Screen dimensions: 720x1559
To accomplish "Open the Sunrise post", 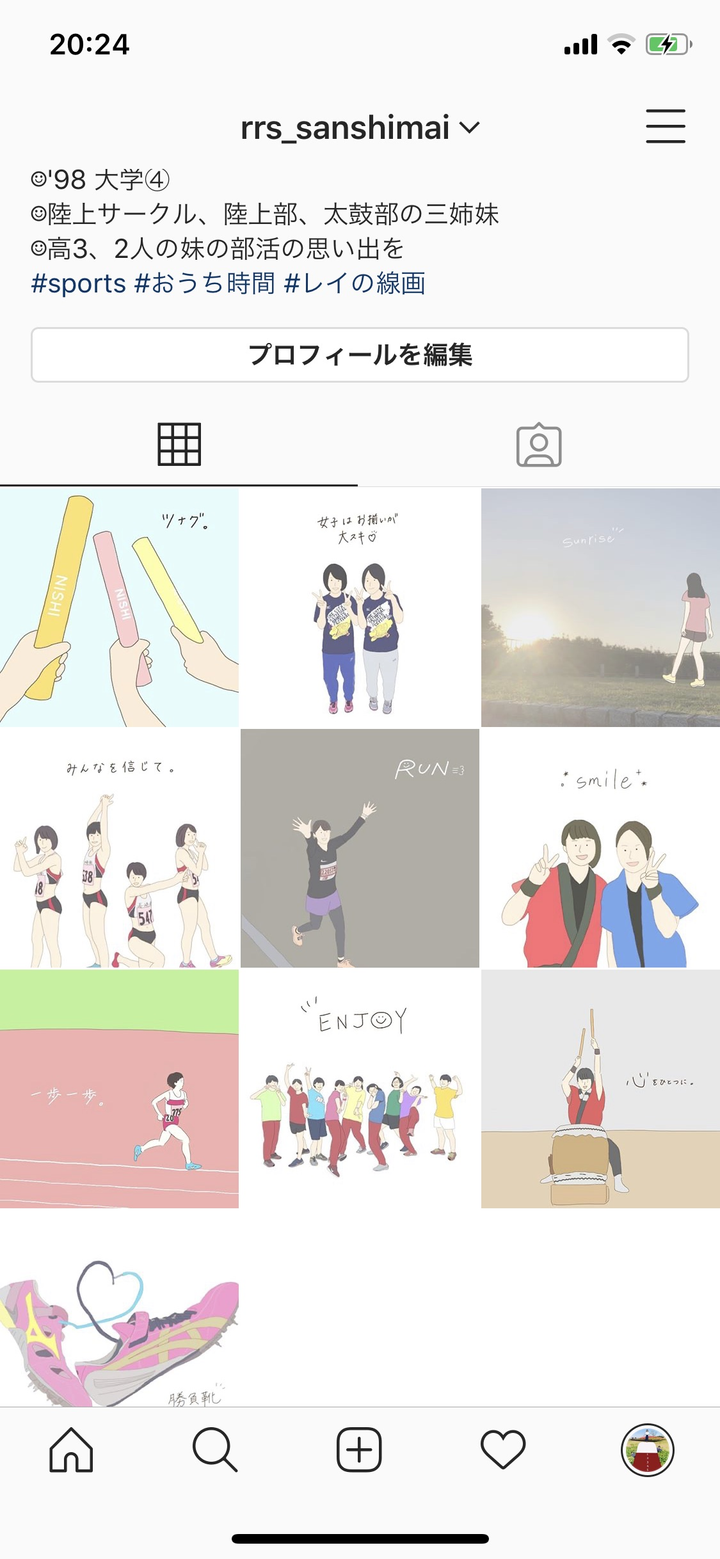I will click(x=600, y=607).
